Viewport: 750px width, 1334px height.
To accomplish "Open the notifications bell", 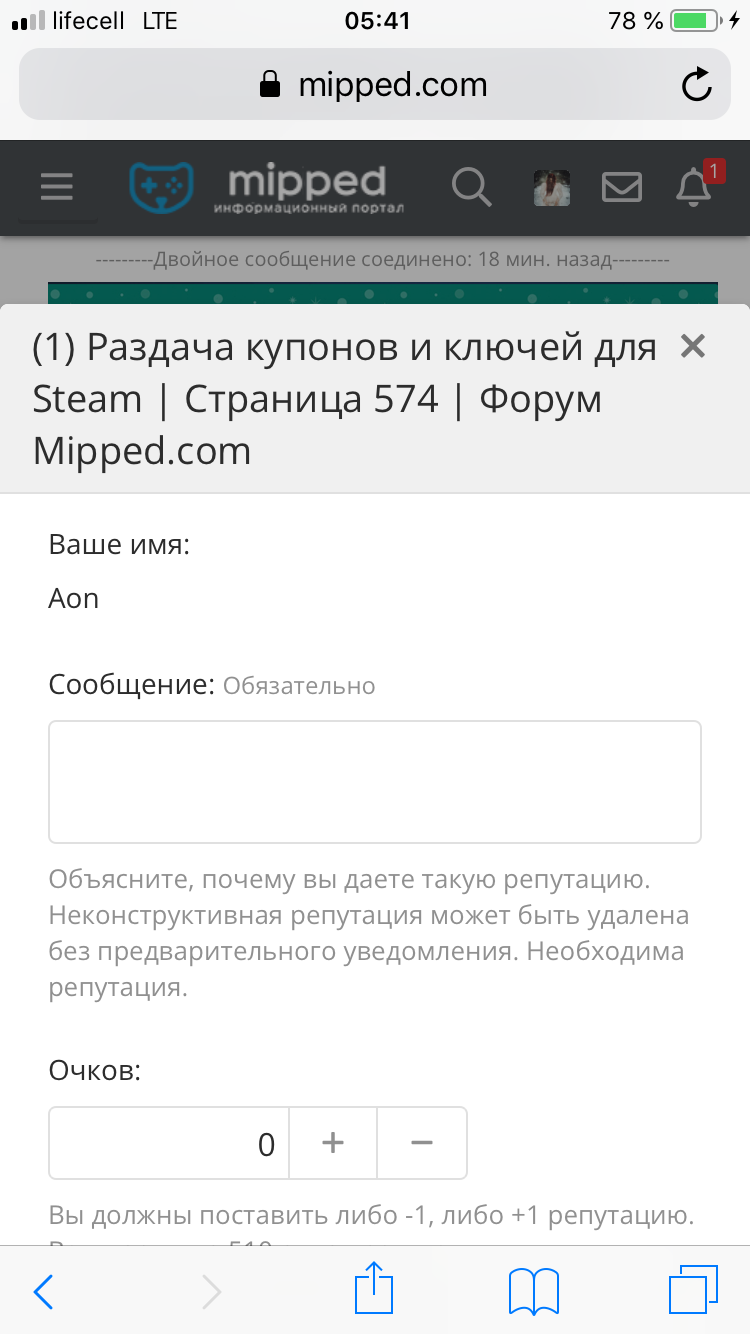I will coord(694,186).
